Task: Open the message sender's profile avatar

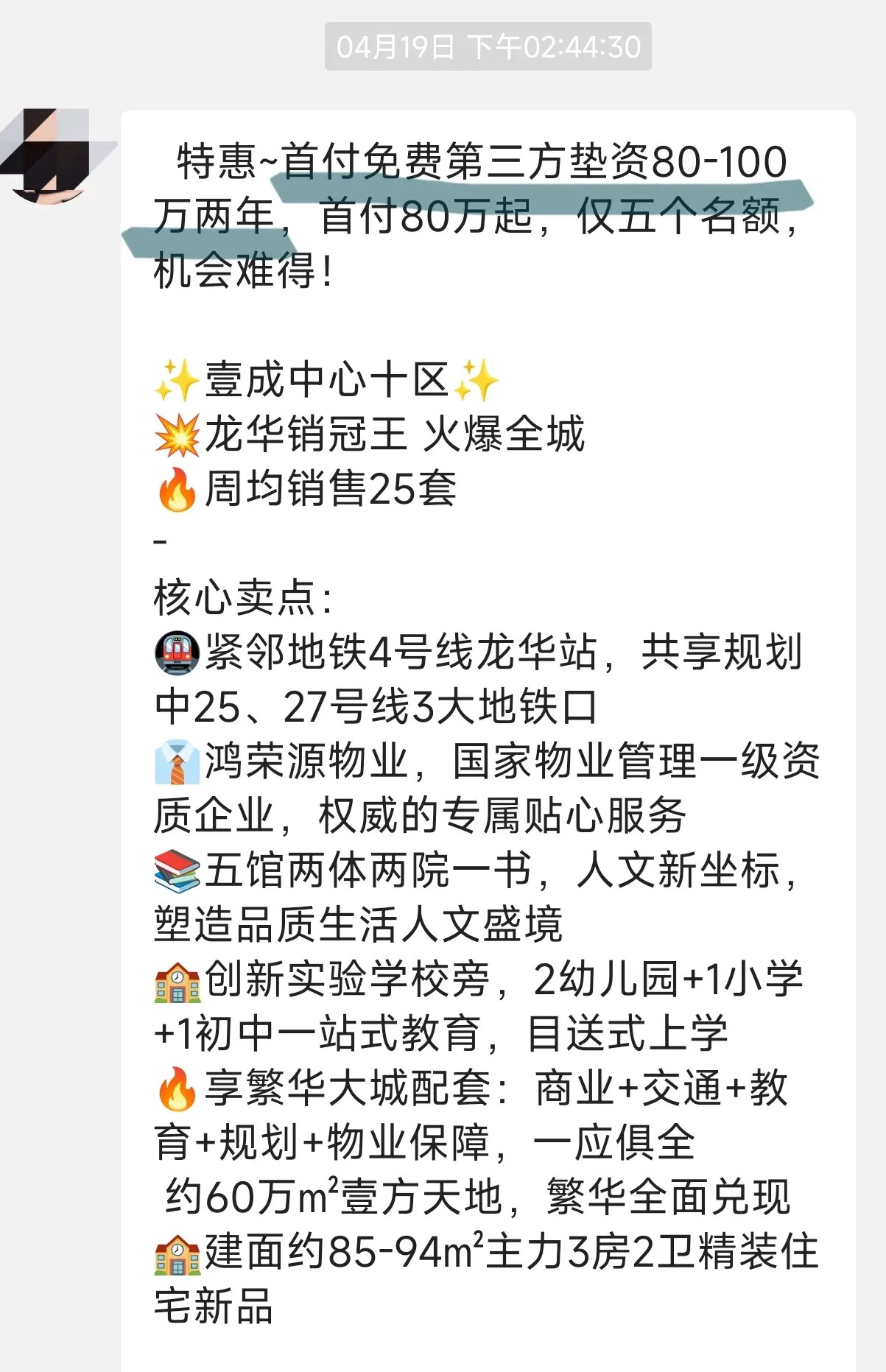Action: [x=52, y=156]
